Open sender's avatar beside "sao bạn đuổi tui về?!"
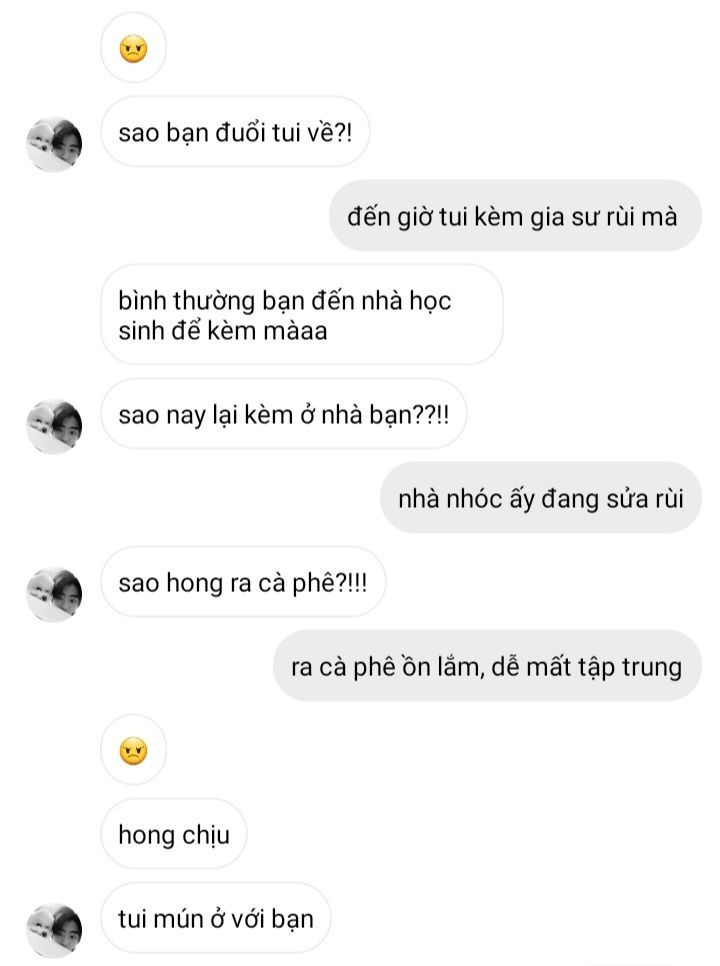Screen dimensions: 720x966 (54, 143)
